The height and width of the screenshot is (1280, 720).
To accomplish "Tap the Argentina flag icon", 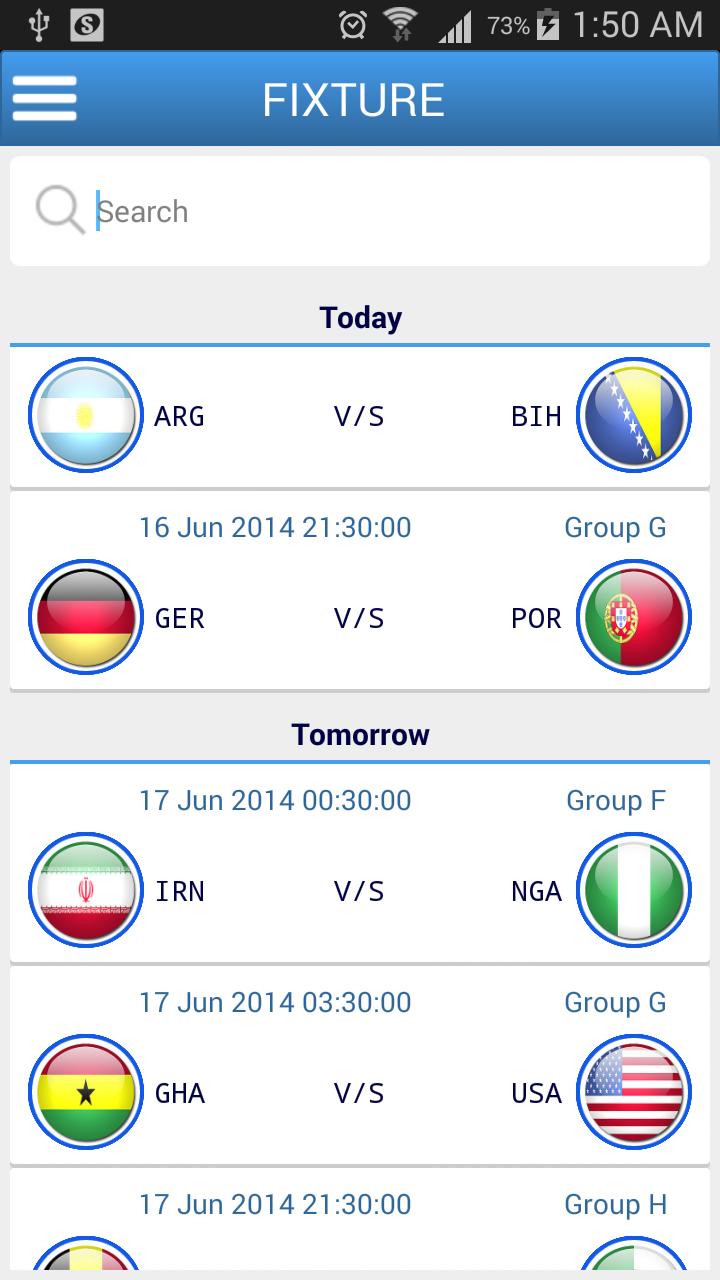I will [85, 416].
